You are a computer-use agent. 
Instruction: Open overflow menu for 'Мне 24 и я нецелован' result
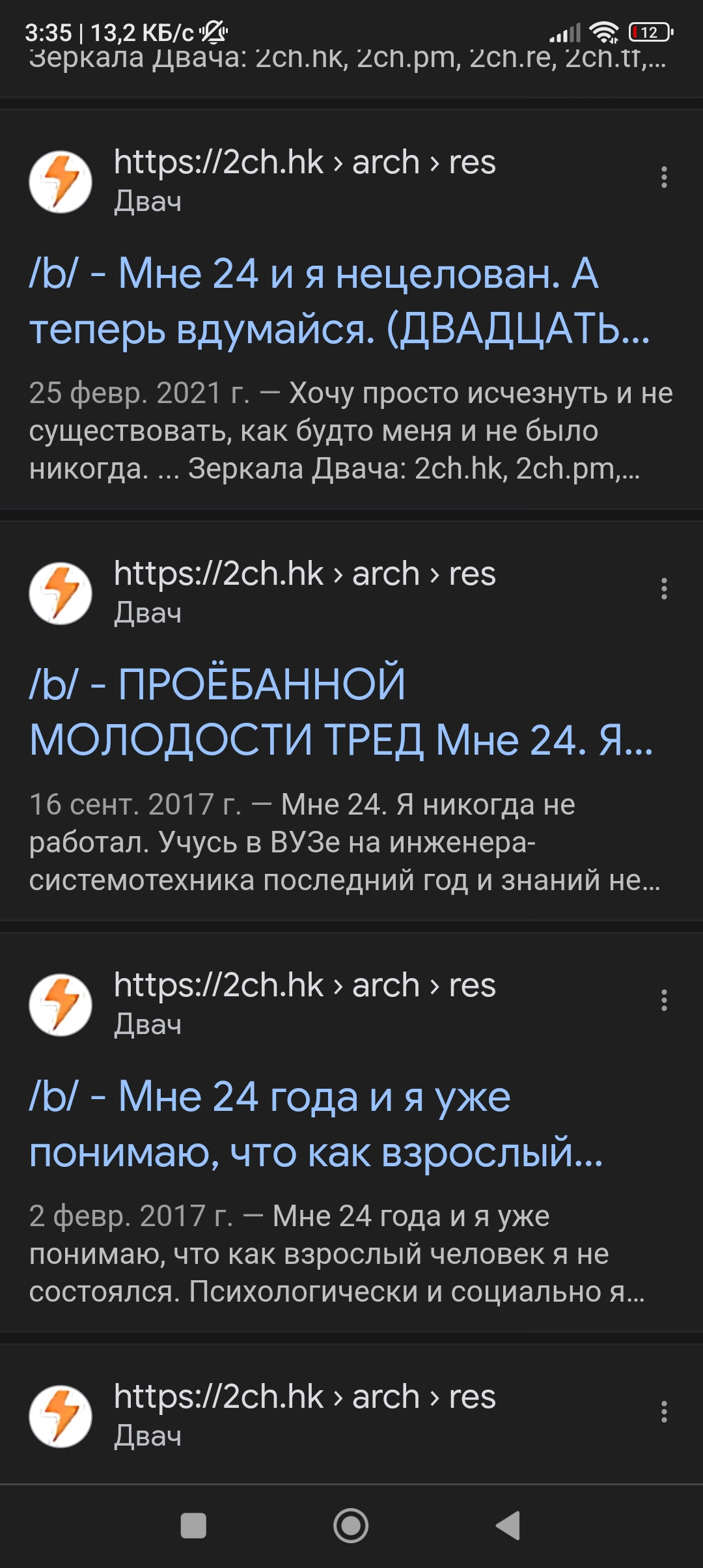(x=664, y=177)
